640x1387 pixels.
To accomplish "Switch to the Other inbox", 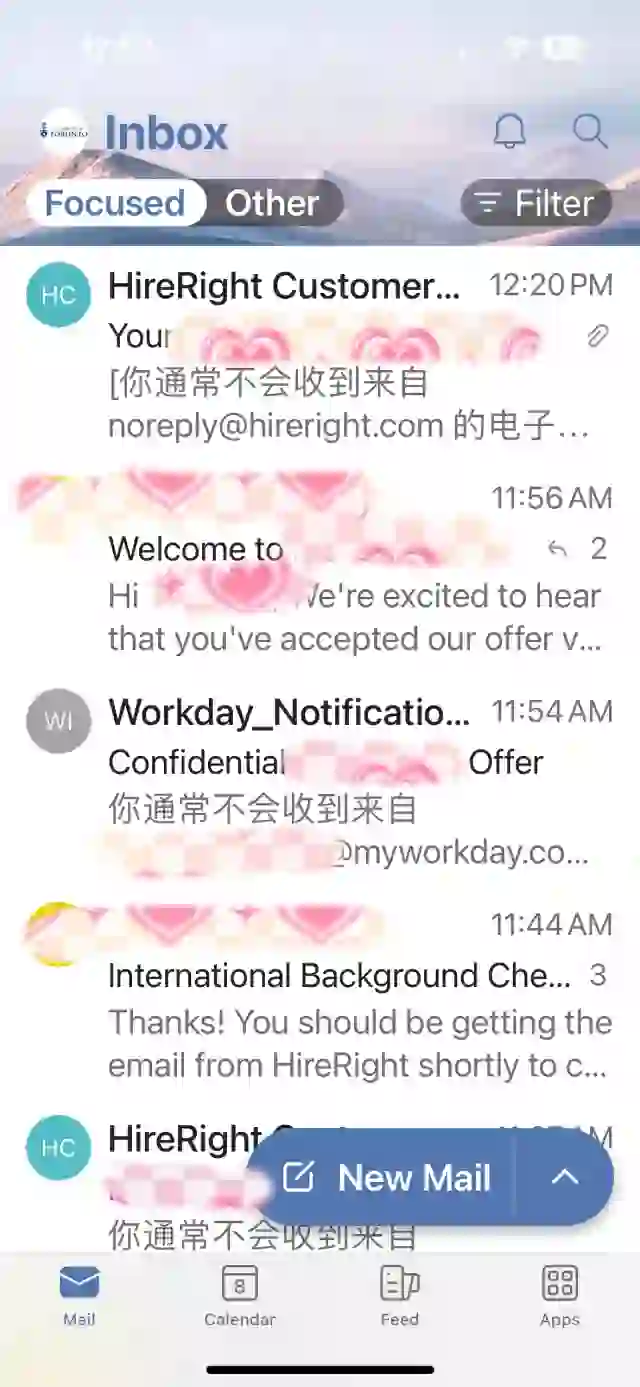I will tap(271, 204).
